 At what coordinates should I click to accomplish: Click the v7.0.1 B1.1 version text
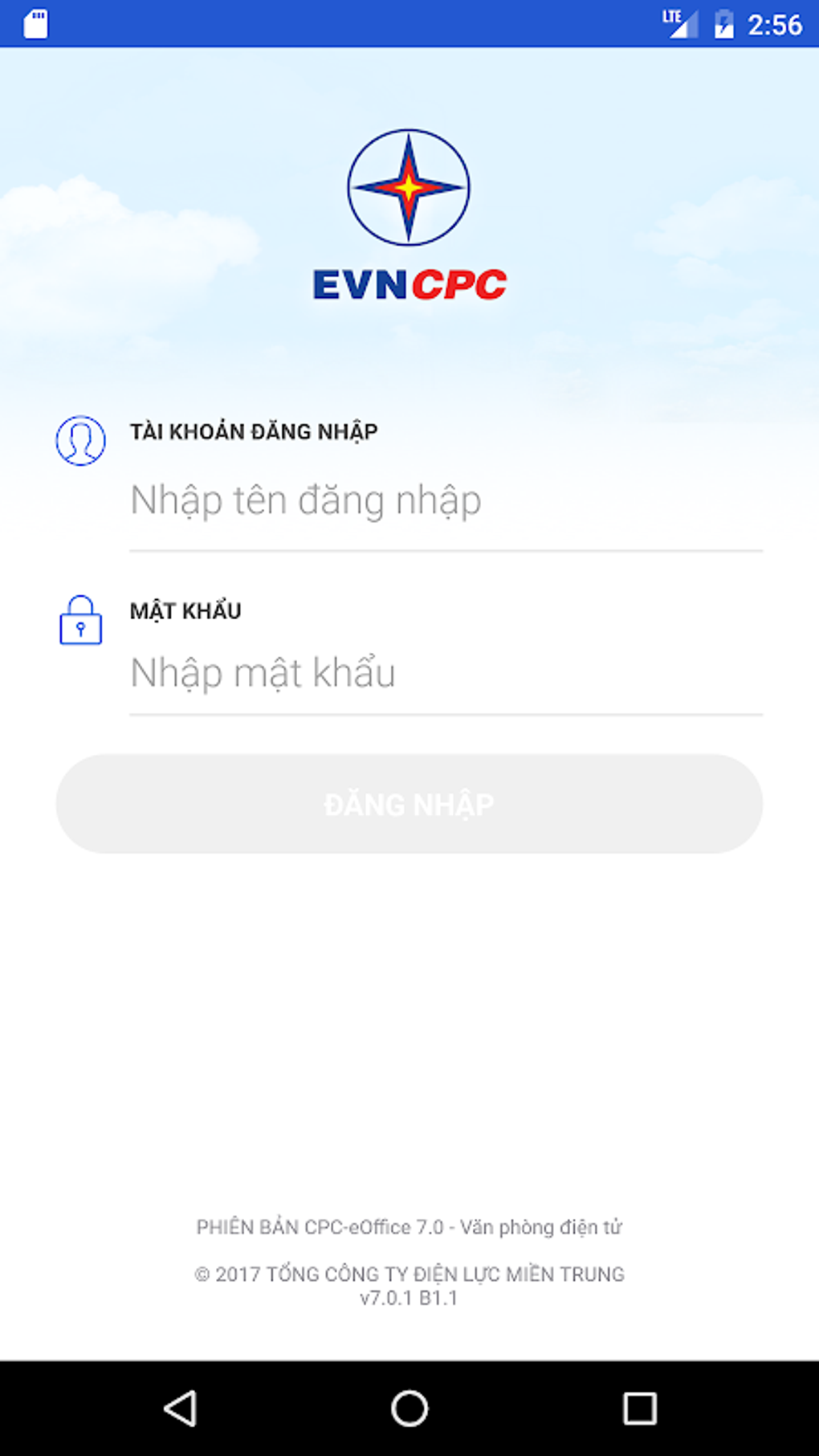point(409,1299)
